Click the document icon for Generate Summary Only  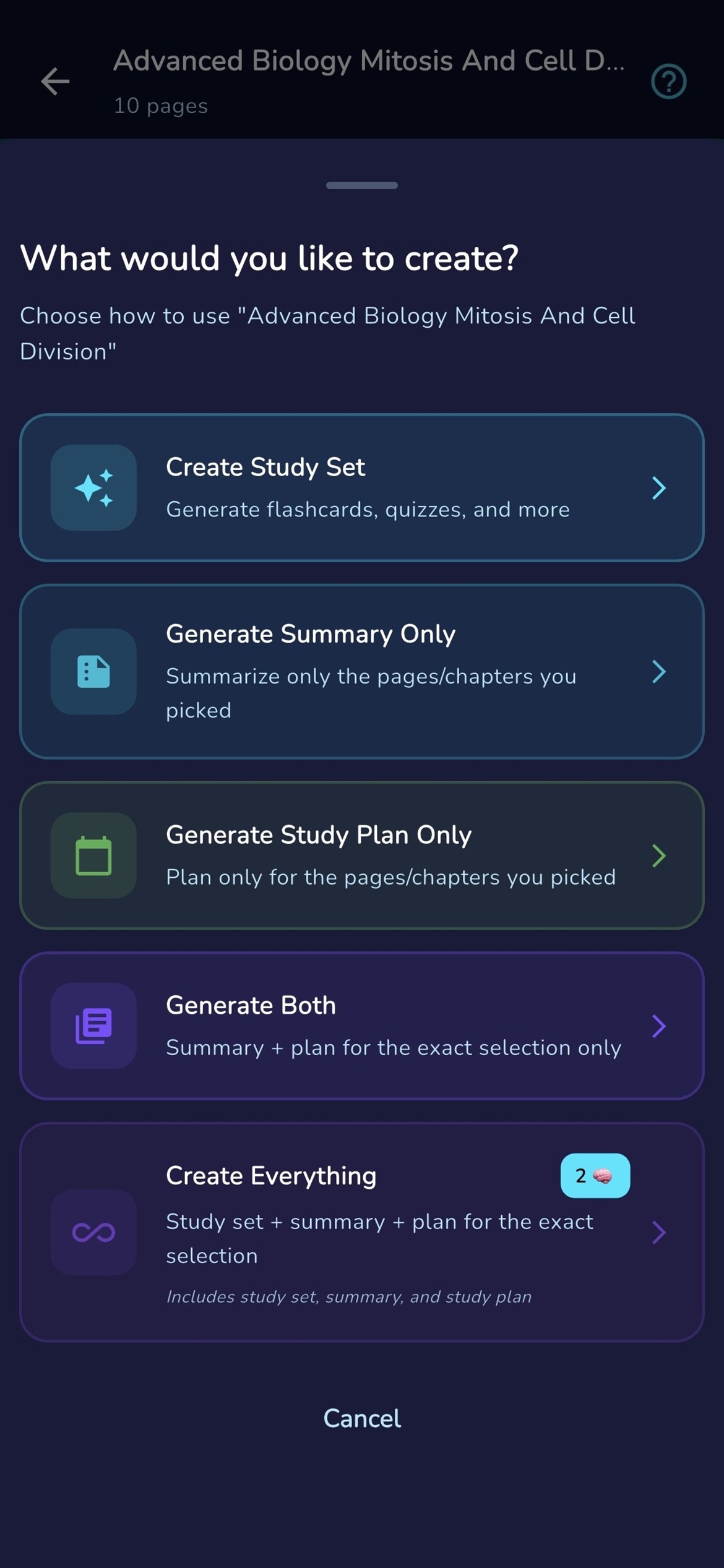[93, 673]
